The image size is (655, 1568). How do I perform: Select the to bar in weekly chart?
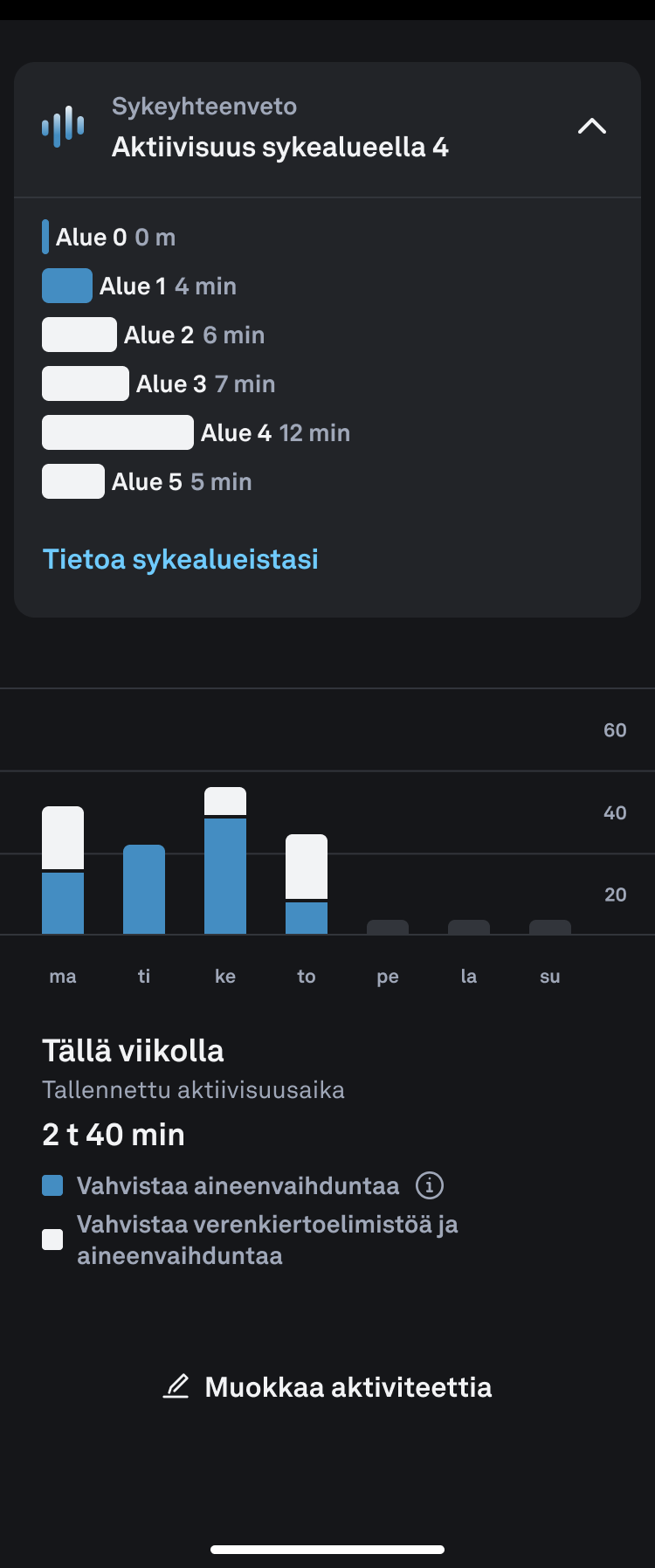307,885
